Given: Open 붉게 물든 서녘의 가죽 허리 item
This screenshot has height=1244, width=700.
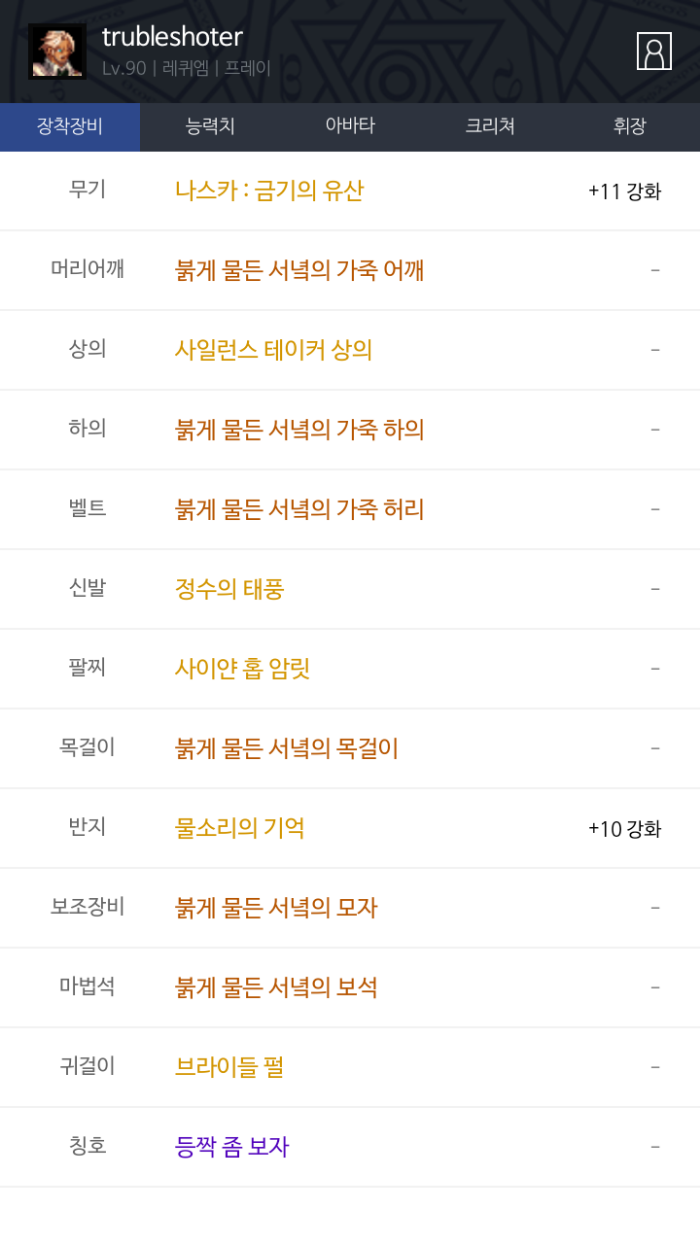Looking at the screenshot, I should tap(299, 509).
